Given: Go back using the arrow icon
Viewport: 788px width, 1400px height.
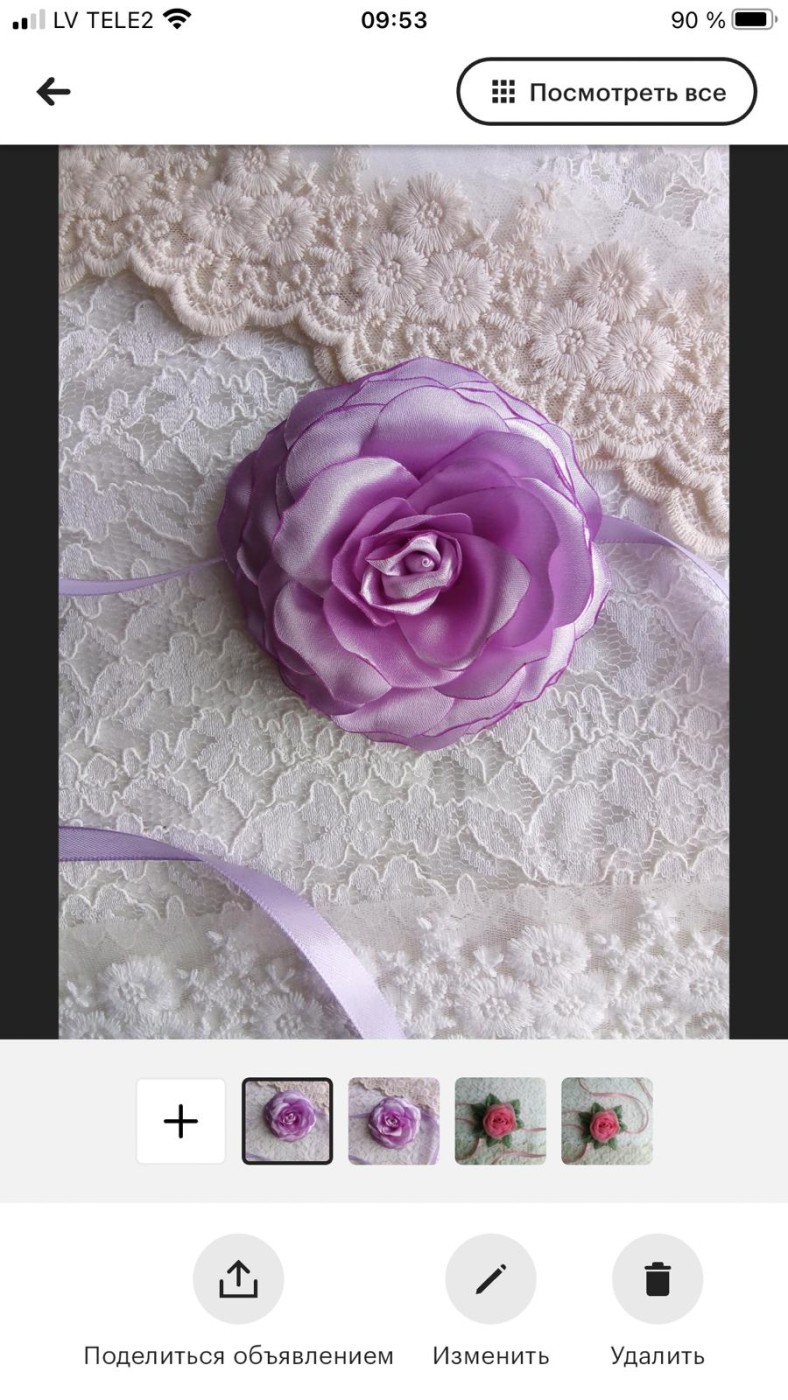Looking at the screenshot, I should point(54,92).
